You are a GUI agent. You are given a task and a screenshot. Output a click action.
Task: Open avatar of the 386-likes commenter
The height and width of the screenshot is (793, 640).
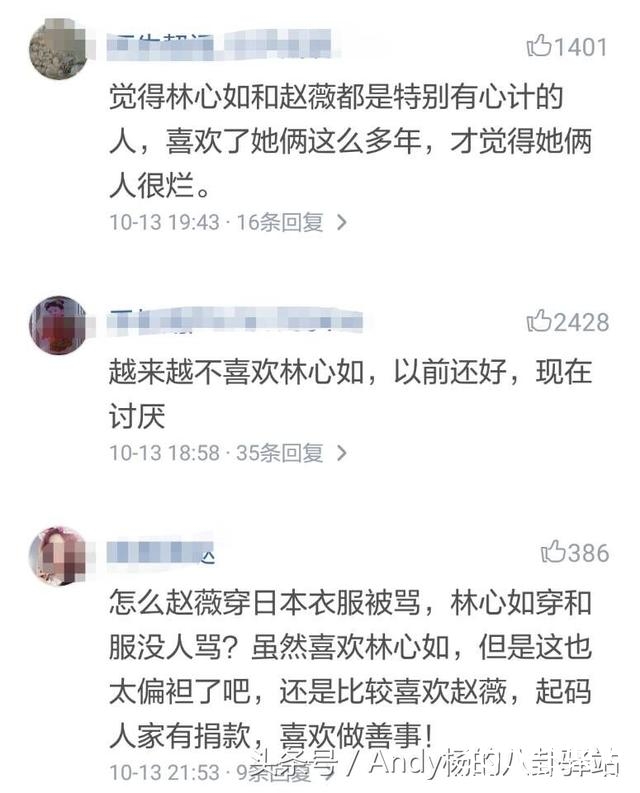58,552
